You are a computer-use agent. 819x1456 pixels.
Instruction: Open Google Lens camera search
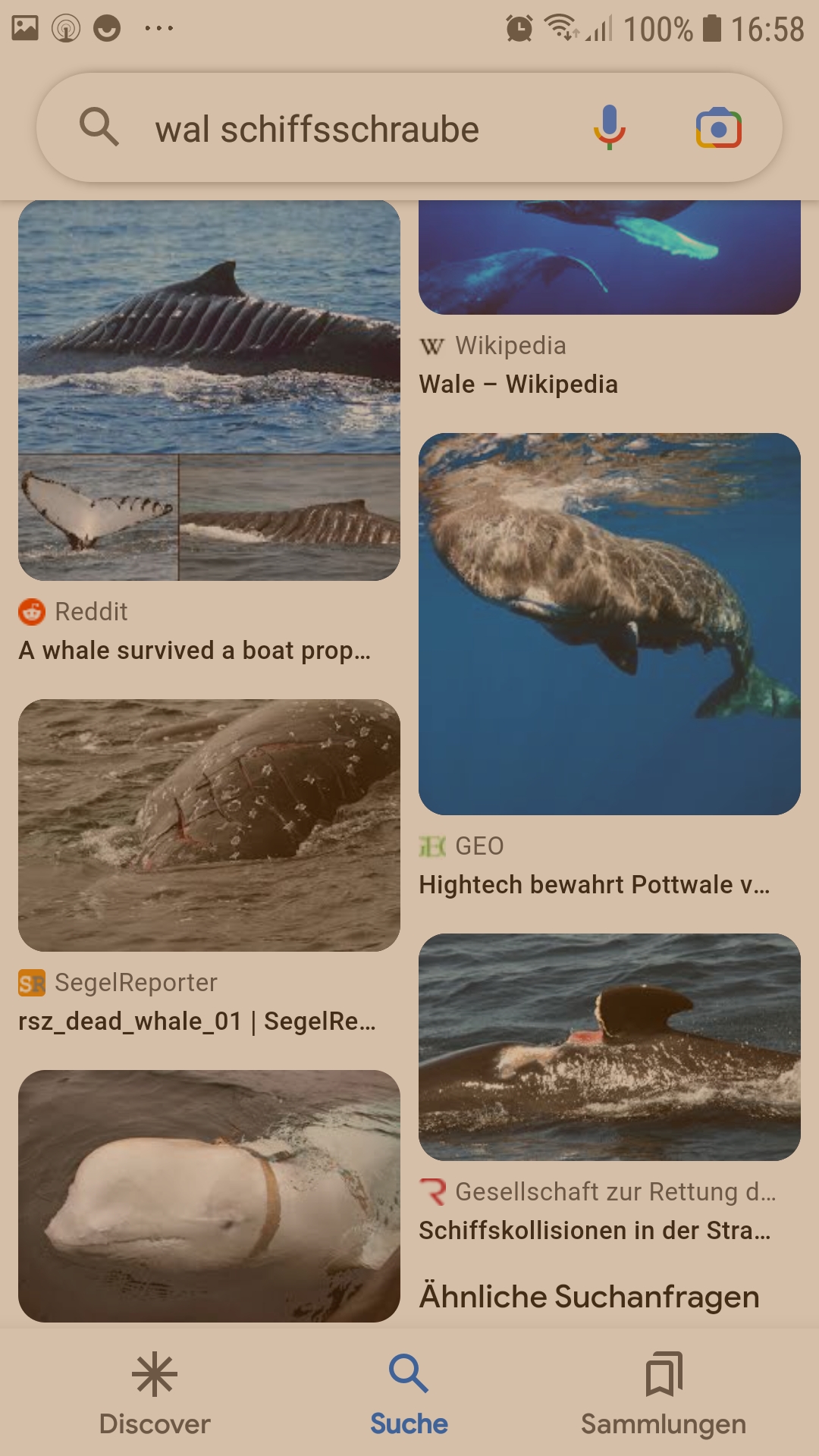click(718, 128)
